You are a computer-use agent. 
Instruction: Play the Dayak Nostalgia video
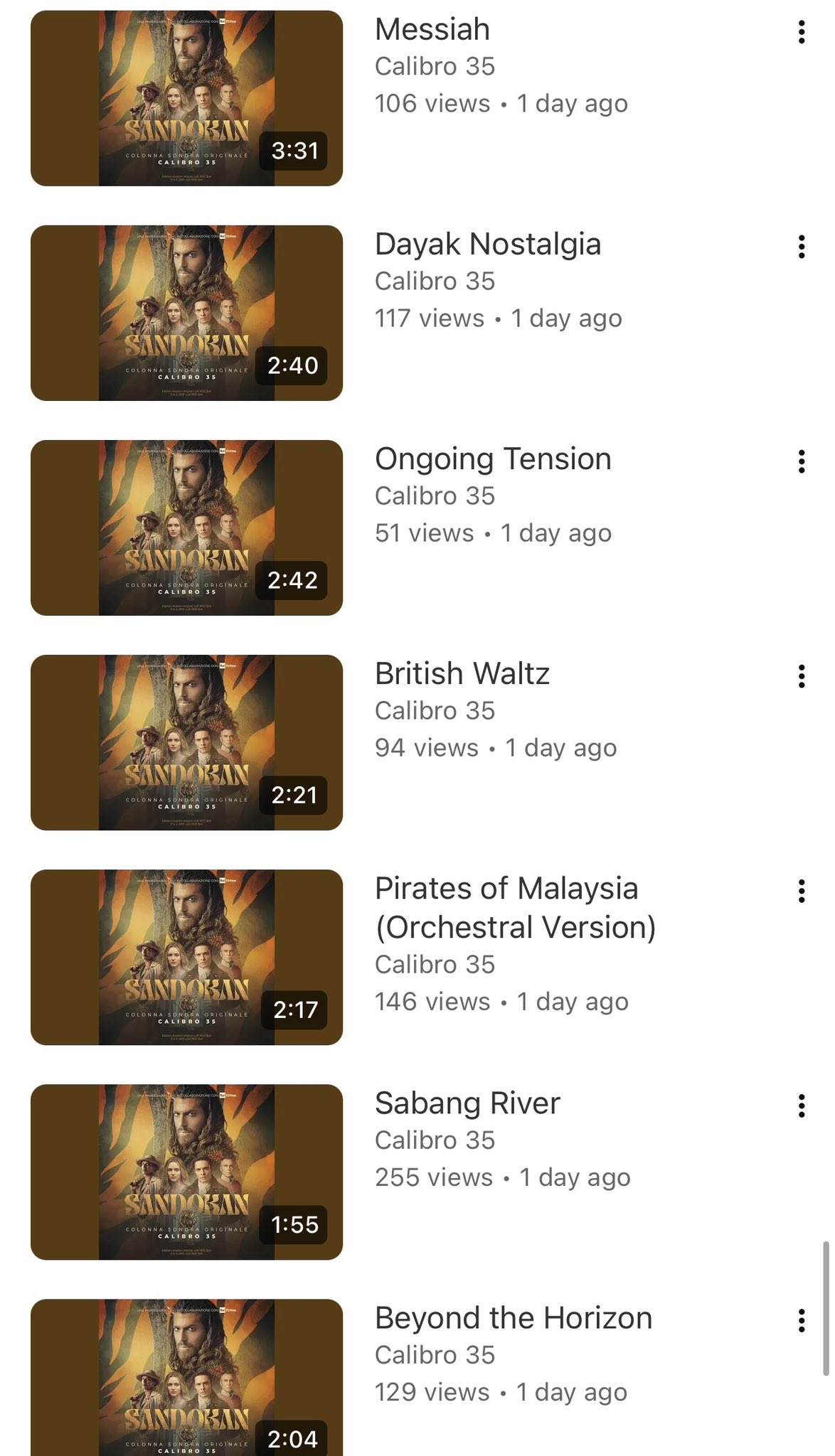(x=186, y=313)
